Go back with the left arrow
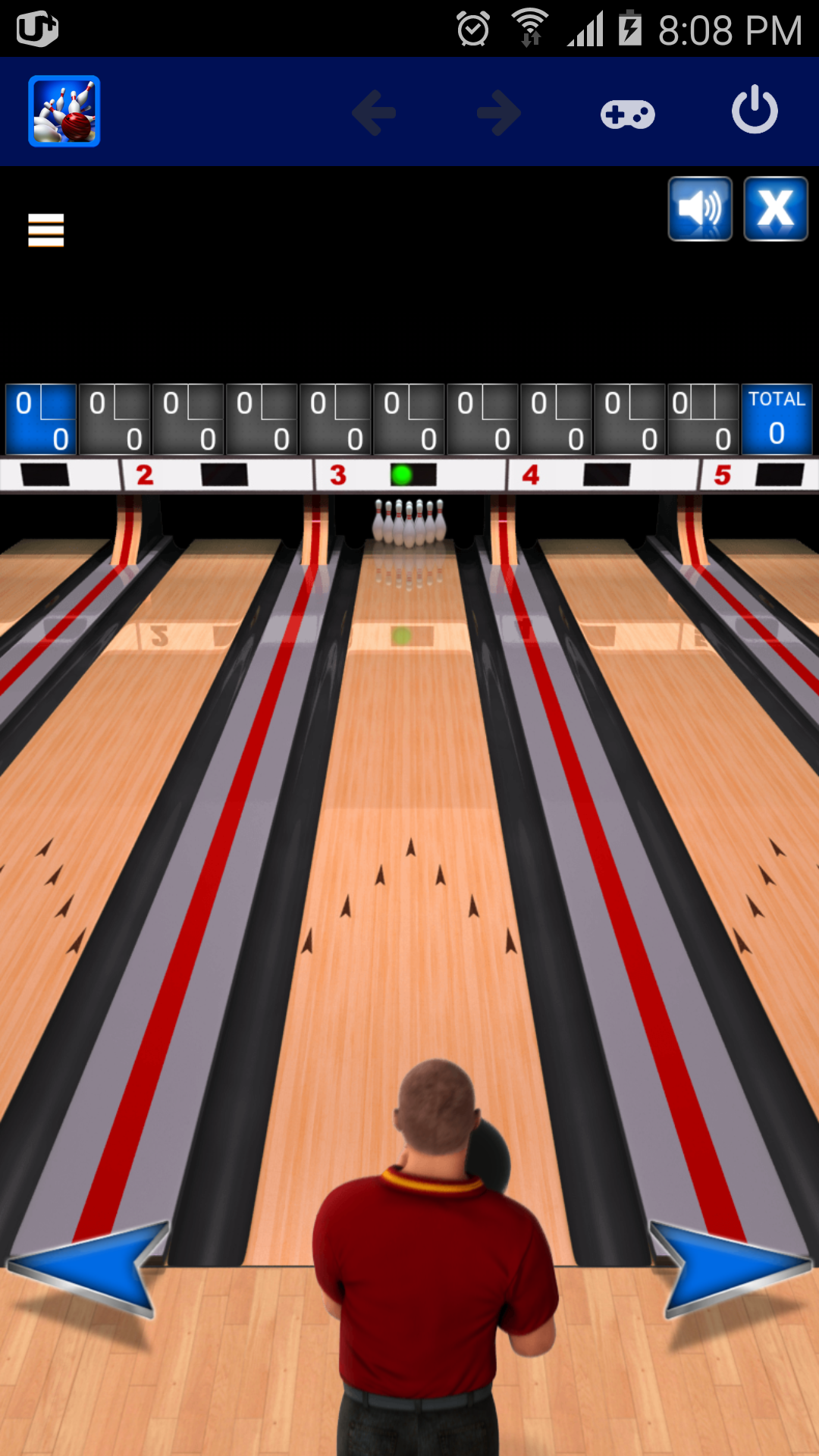Image resolution: width=819 pixels, height=1456 pixels. (374, 113)
